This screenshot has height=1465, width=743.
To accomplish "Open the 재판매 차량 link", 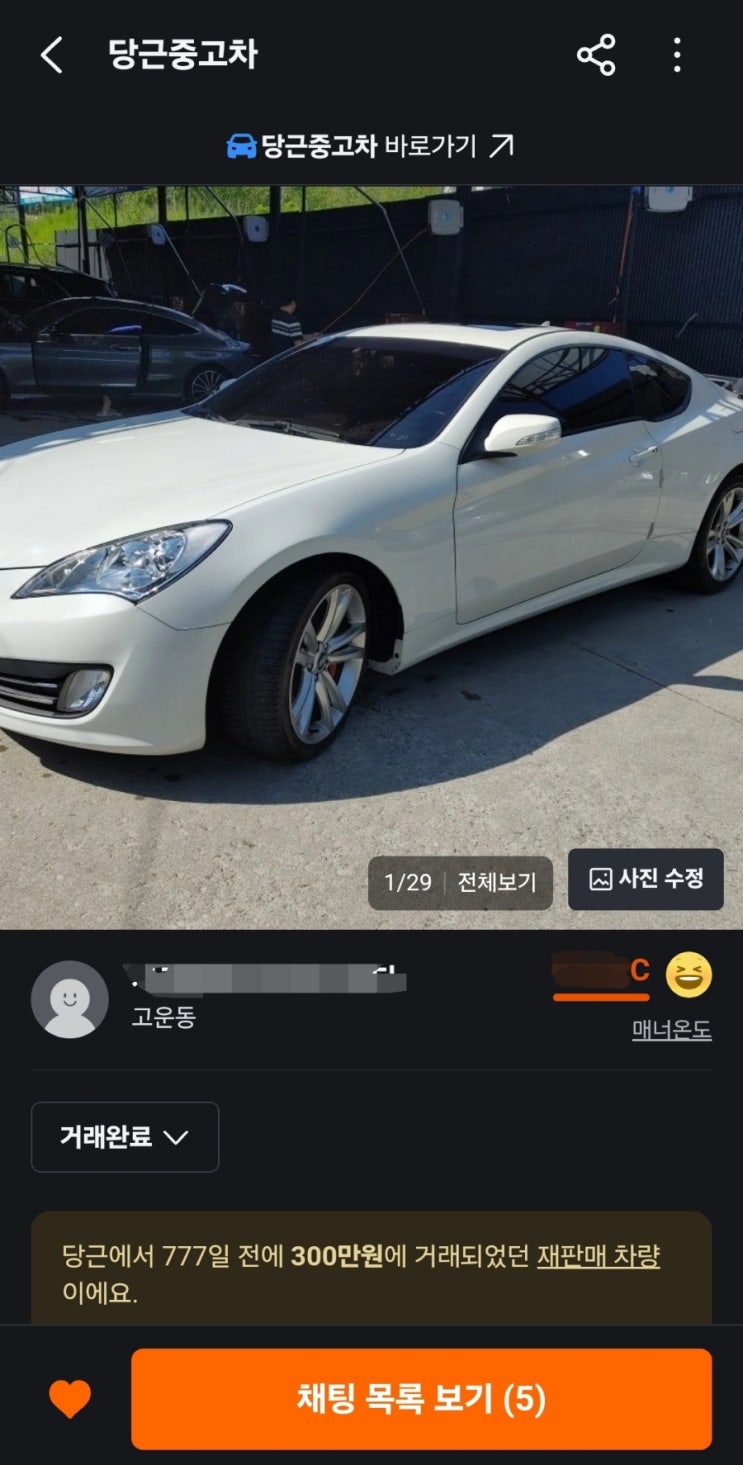I will pos(598,1256).
